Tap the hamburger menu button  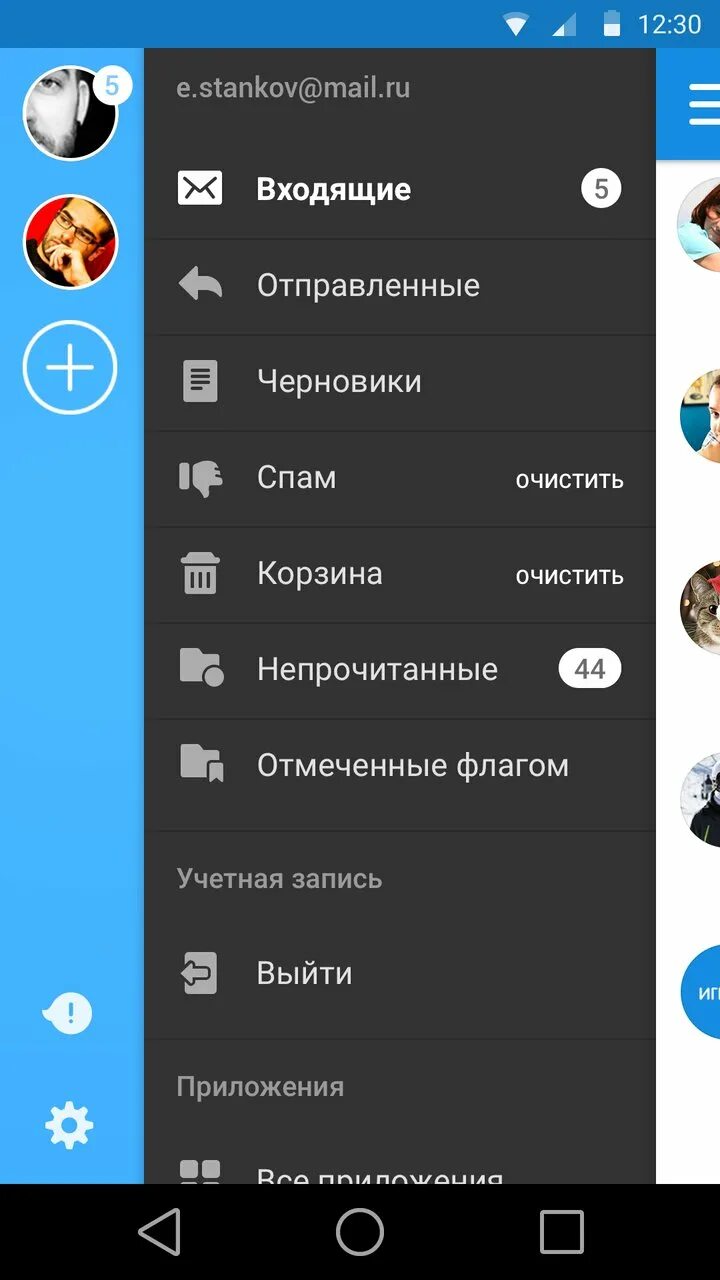[x=704, y=104]
